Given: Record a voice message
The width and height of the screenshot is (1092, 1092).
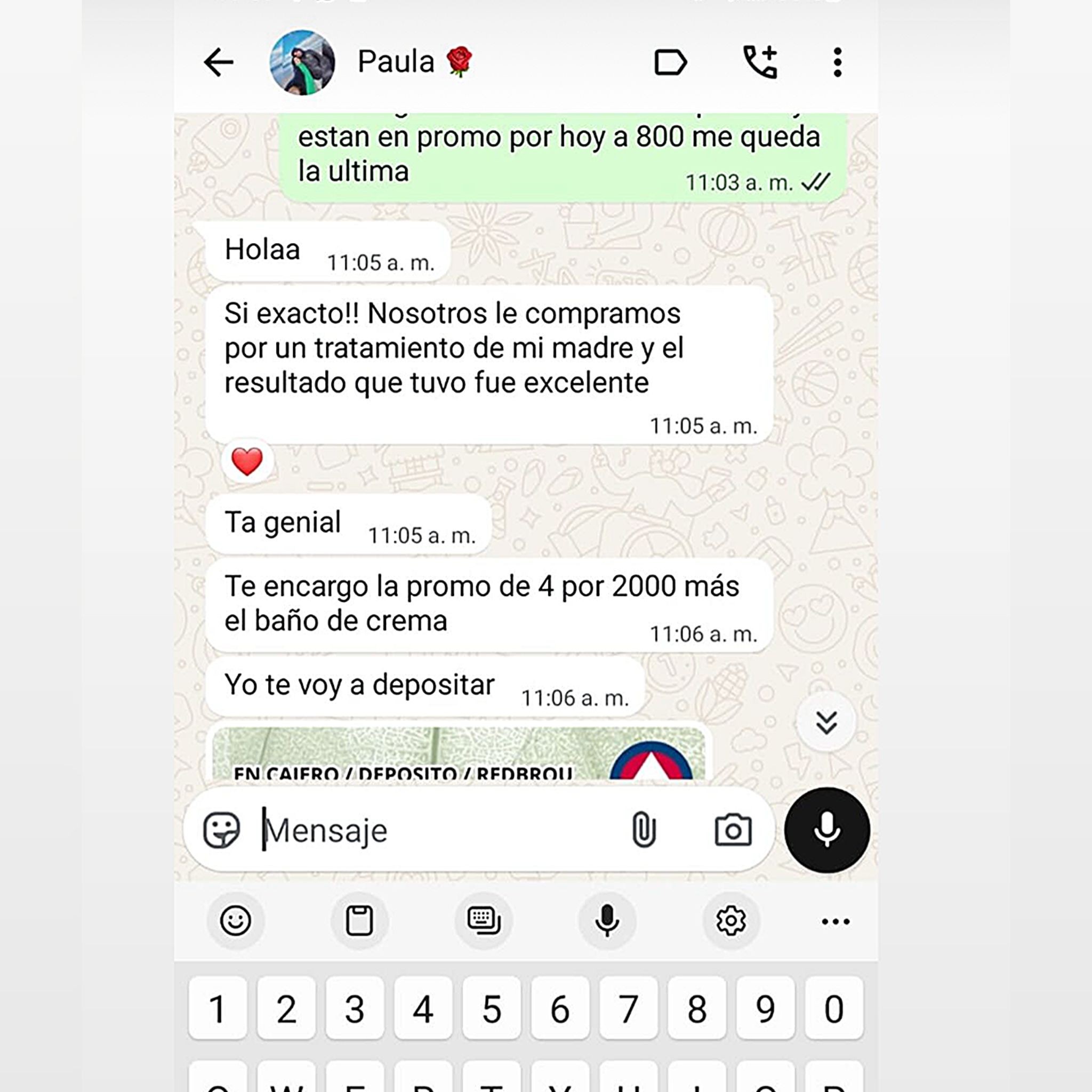Looking at the screenshot, I should [x=826, y=830].
